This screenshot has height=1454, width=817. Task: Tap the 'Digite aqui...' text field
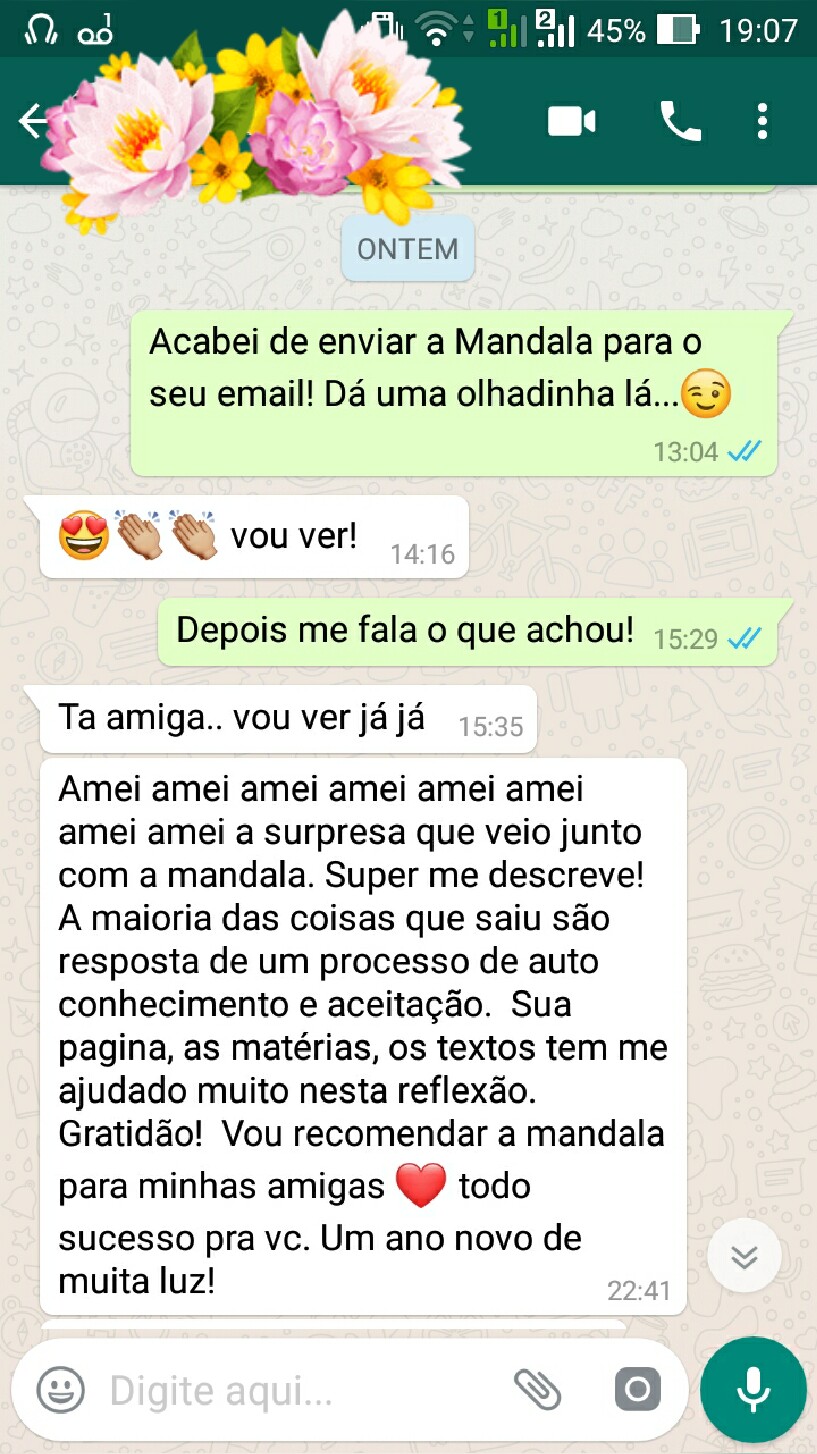[x=250, y=1389]
